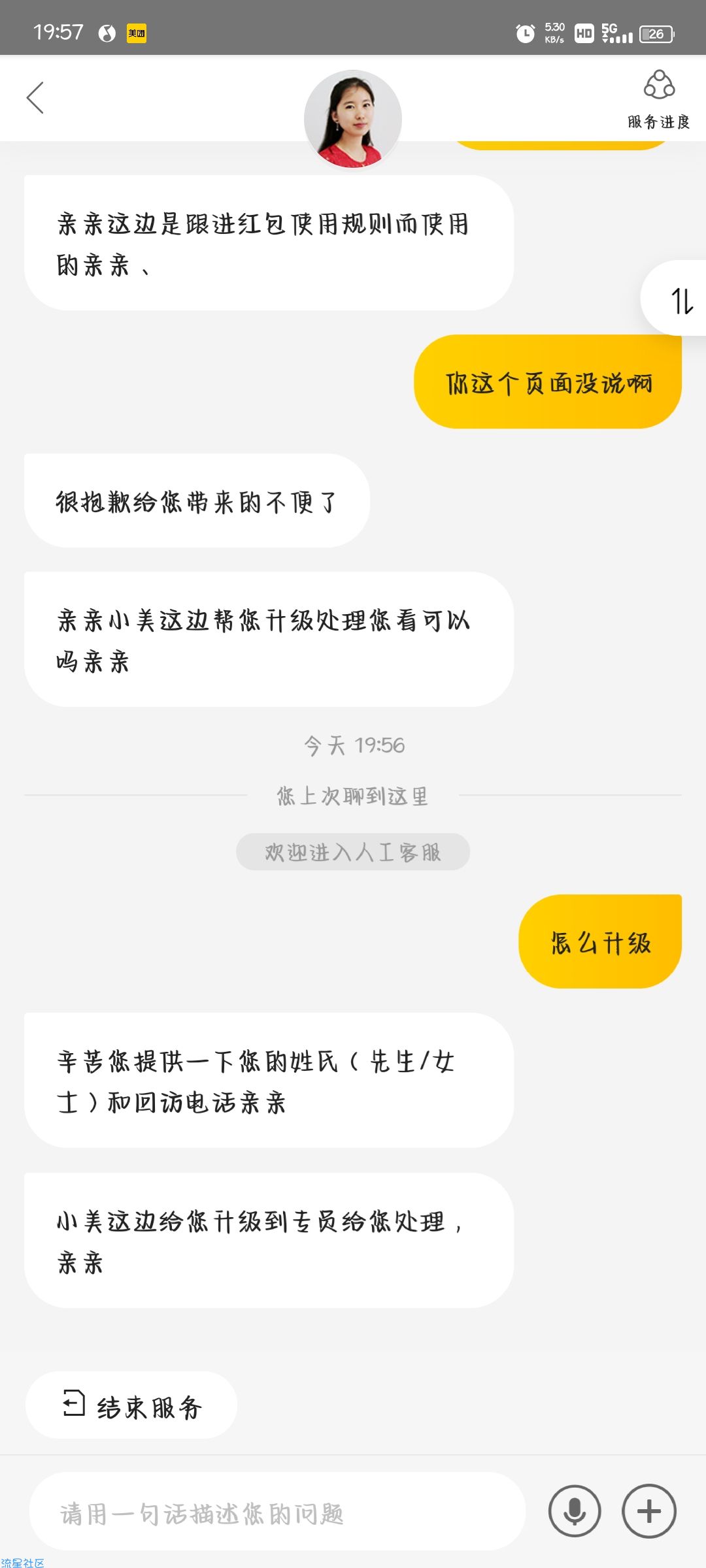This screenshot has height=1568, width=706.
Task: Open the plus attachment options
Action: pos(648,1511)
